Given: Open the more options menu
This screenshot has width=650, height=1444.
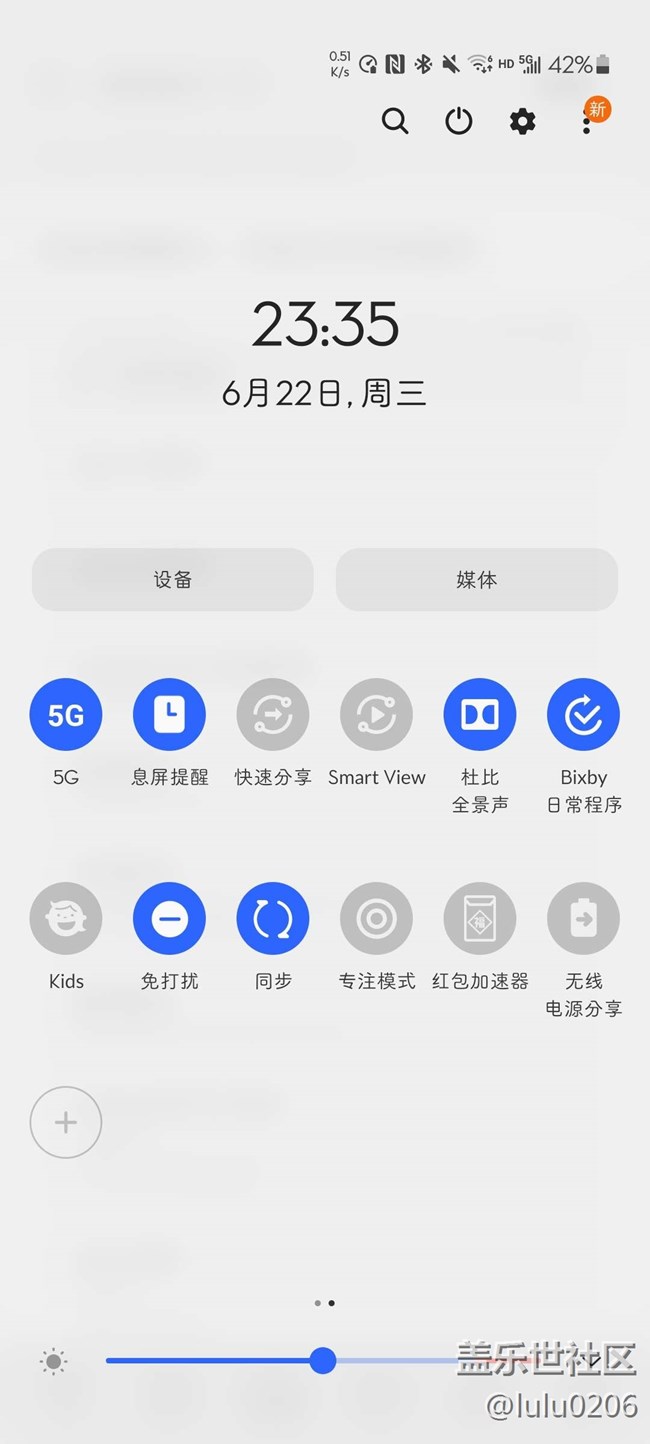Looking at the screenshot, I should [x=587, y=123].
